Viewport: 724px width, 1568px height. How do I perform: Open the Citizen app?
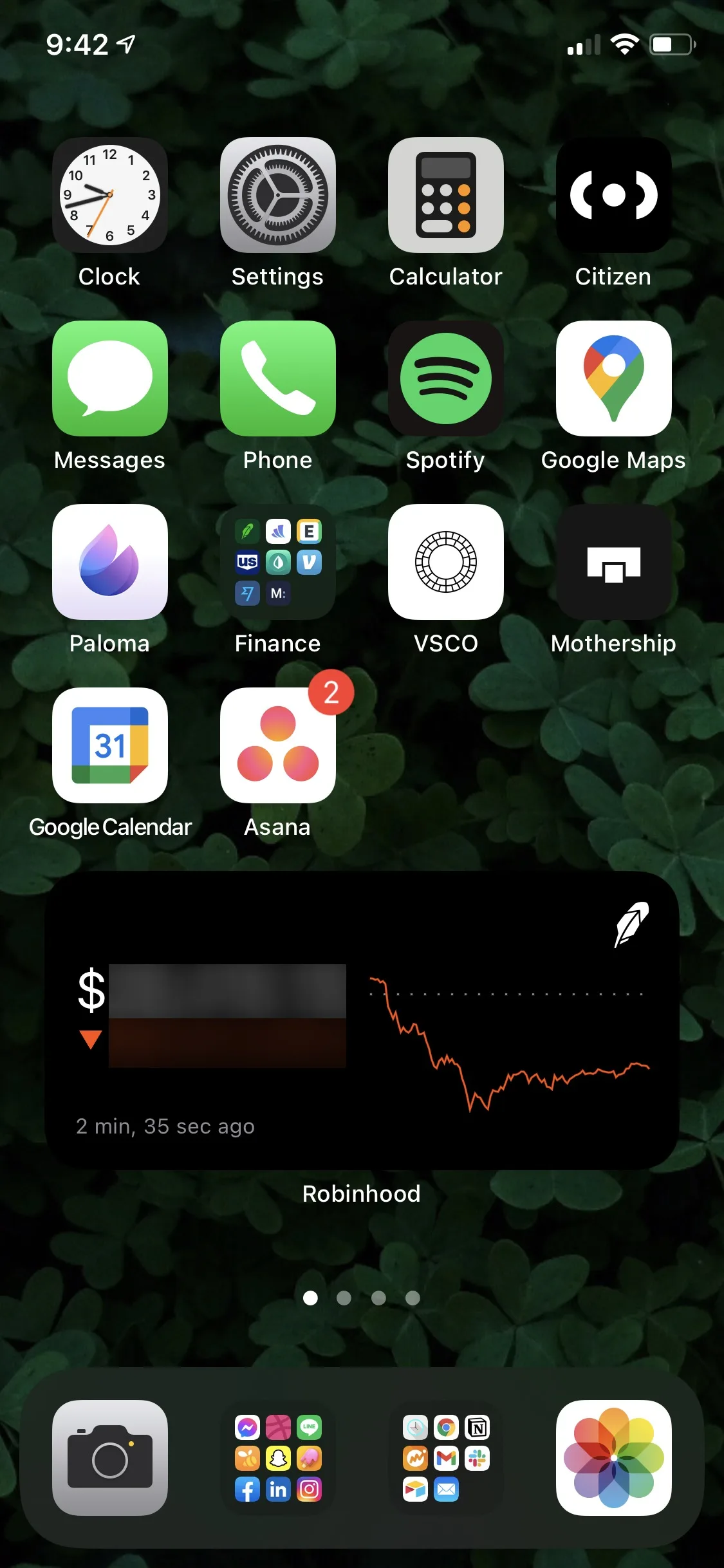614,195
